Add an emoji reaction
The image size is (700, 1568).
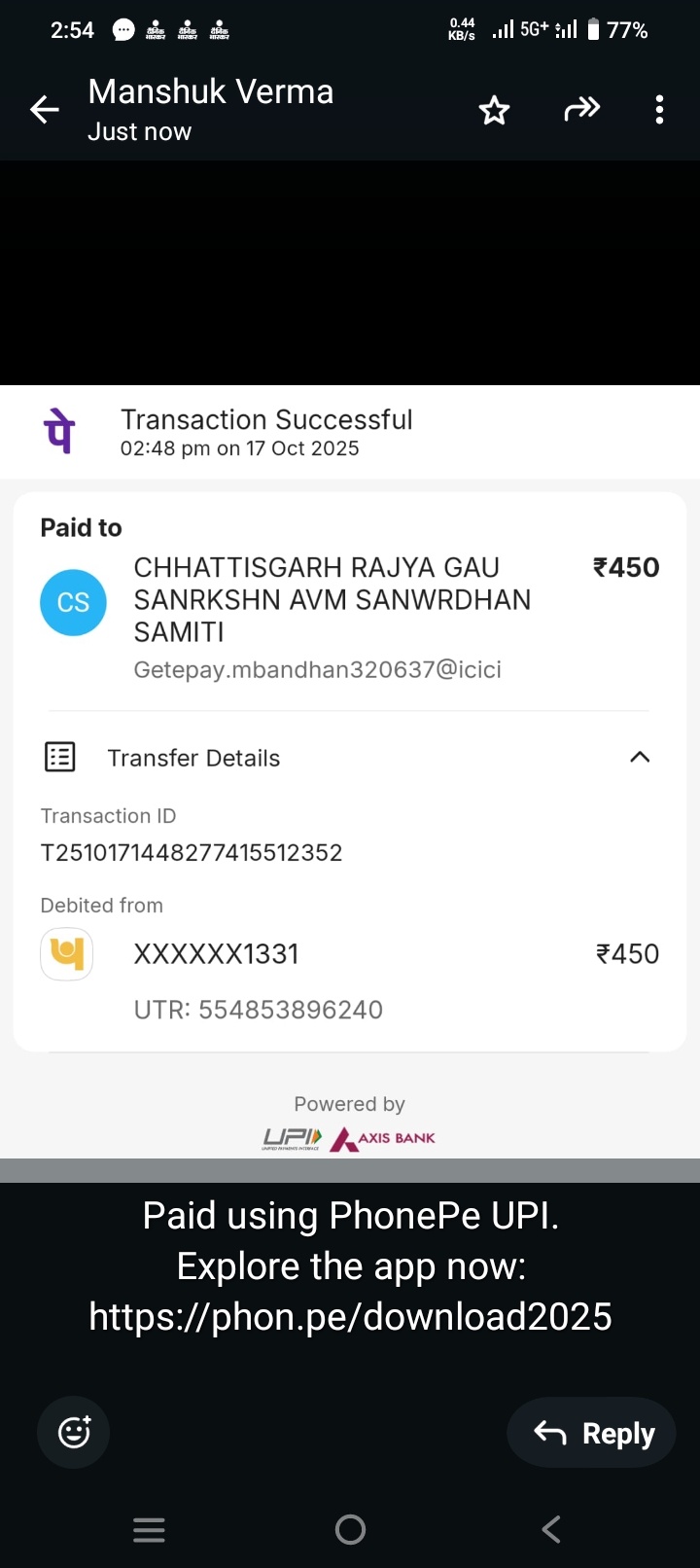coord(74,1432)
